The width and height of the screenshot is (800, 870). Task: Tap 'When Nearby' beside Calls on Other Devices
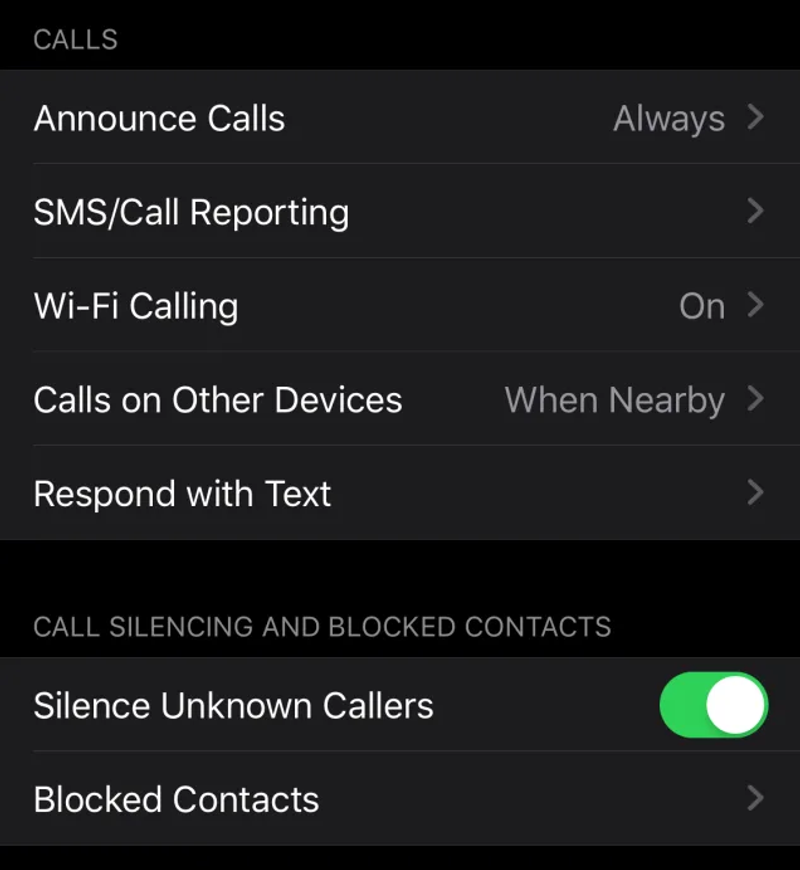614,400
